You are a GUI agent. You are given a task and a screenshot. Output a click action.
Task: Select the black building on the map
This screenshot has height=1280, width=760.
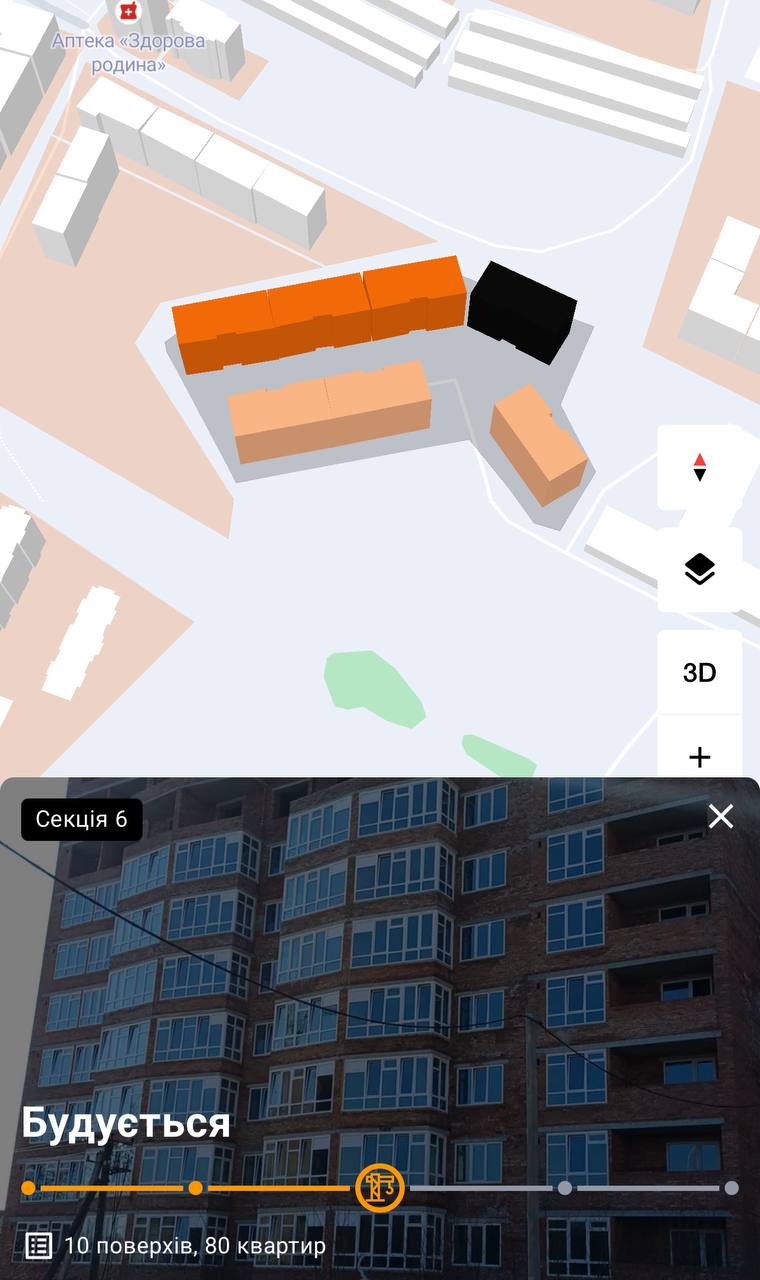pyautogui.click(x=522, y=310)
